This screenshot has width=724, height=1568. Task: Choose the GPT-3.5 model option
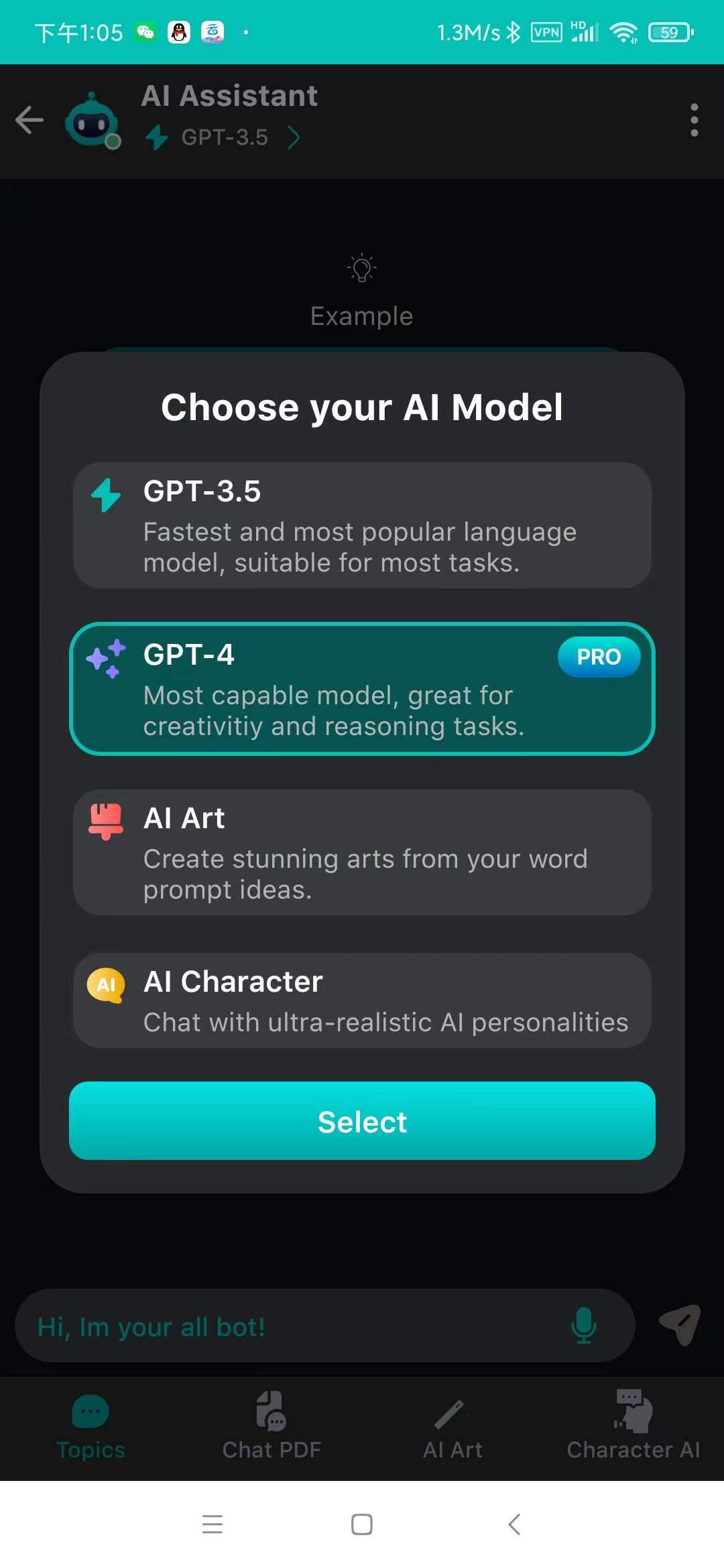point(362,525)
